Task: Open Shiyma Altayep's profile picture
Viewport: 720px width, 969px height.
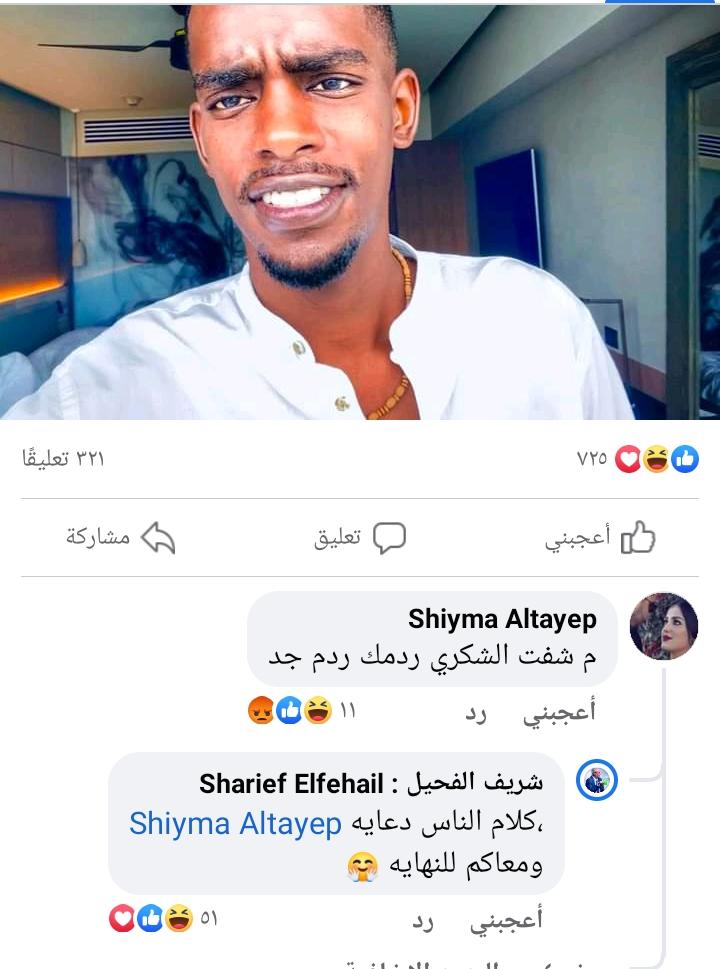Action: 663,626
